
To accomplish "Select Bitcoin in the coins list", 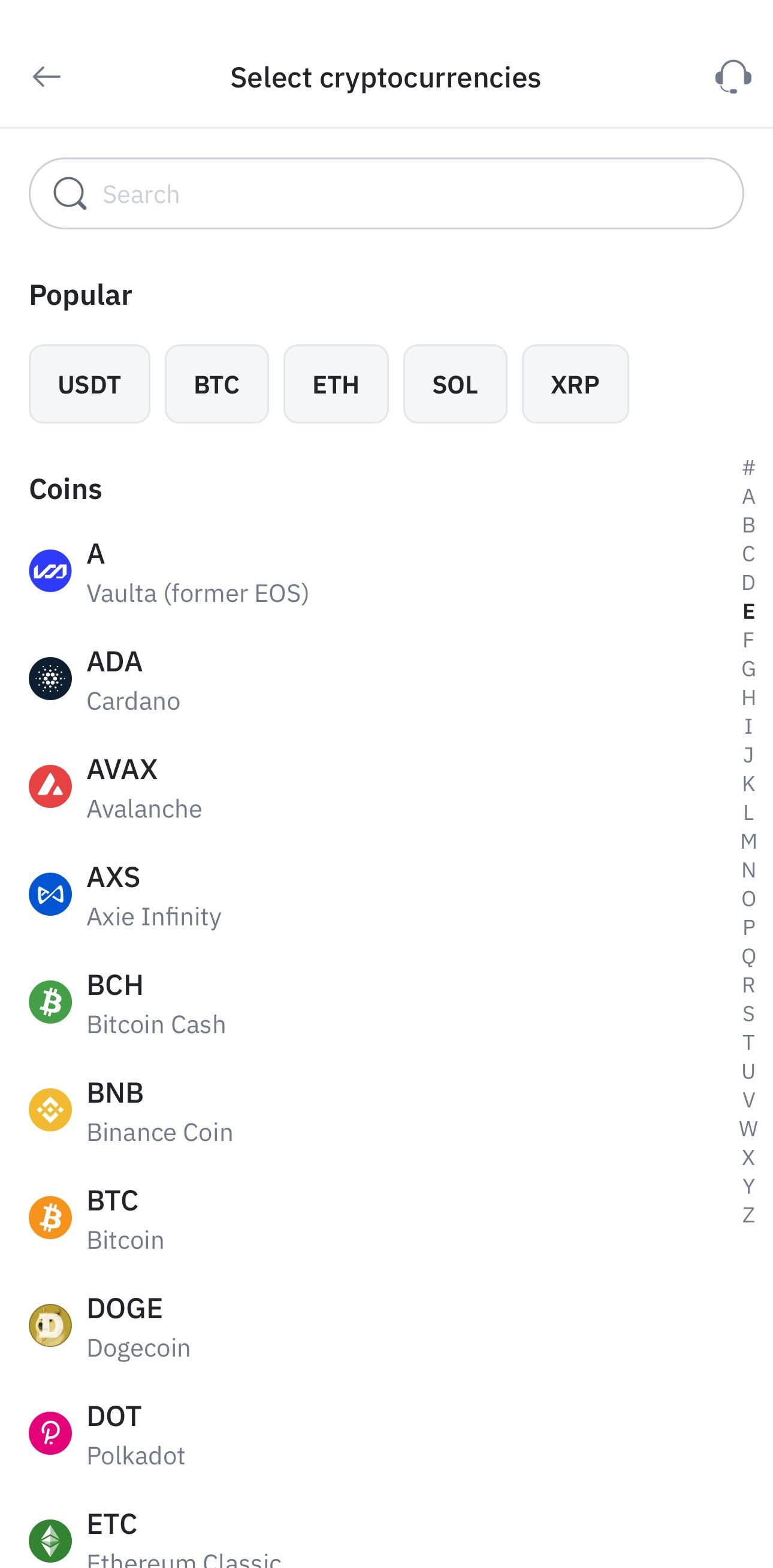I will (366, 1218).
